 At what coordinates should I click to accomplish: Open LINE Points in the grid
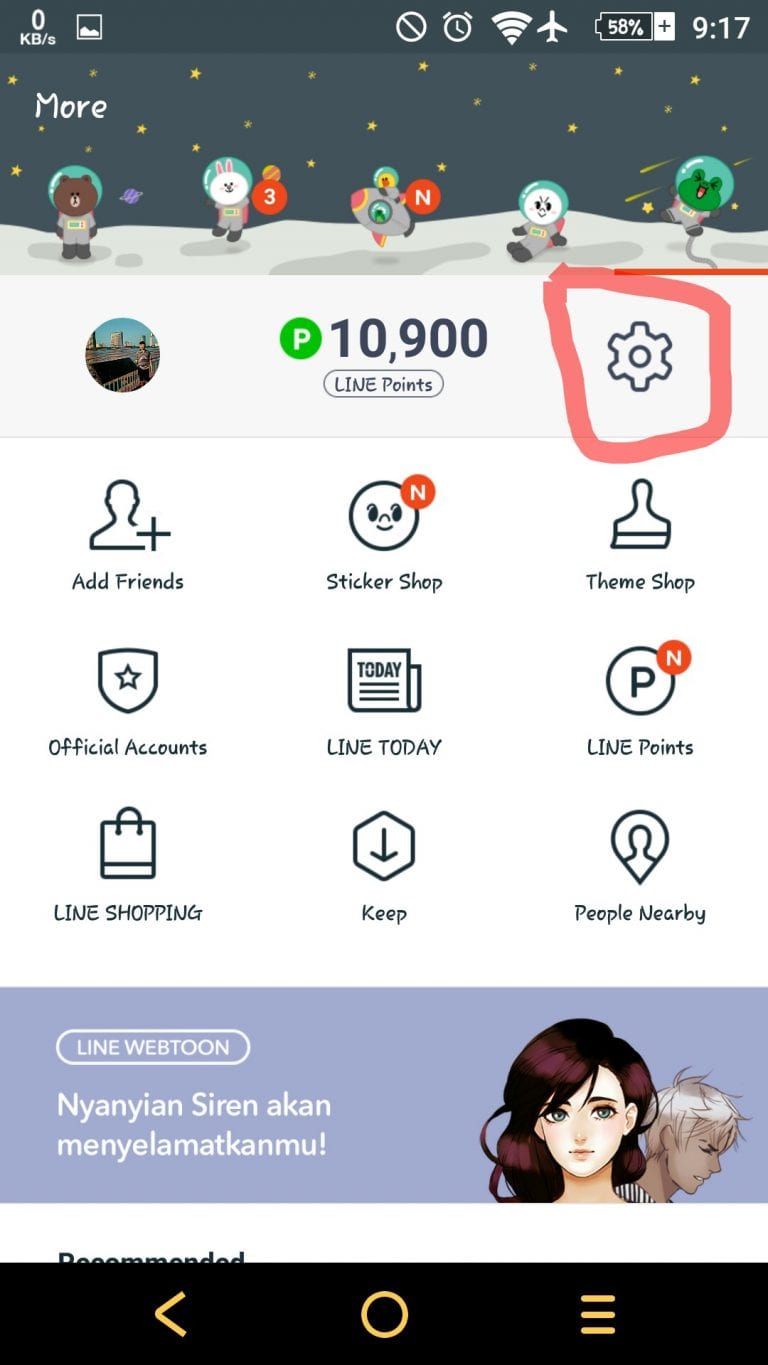coord(640,701)
